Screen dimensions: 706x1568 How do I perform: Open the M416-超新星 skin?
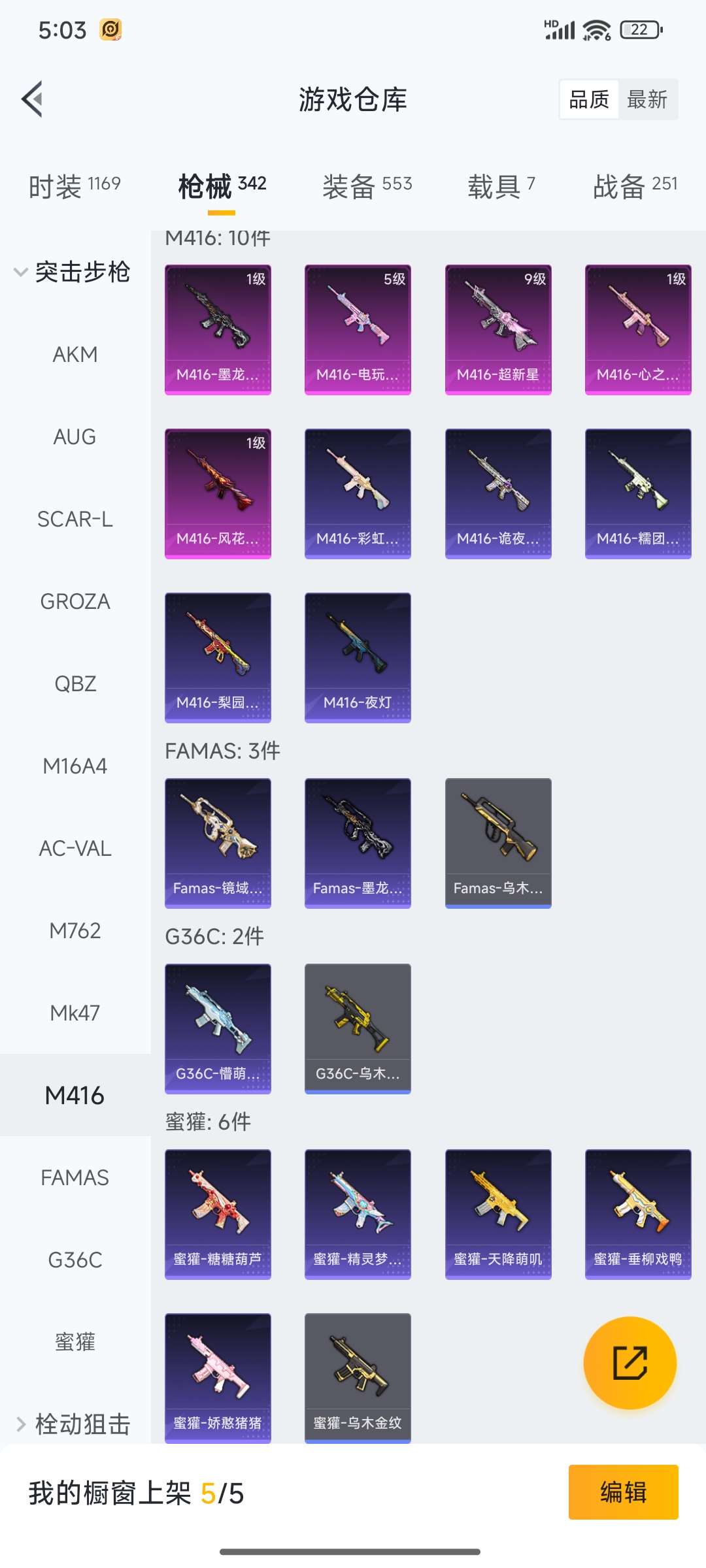point(498,329)
